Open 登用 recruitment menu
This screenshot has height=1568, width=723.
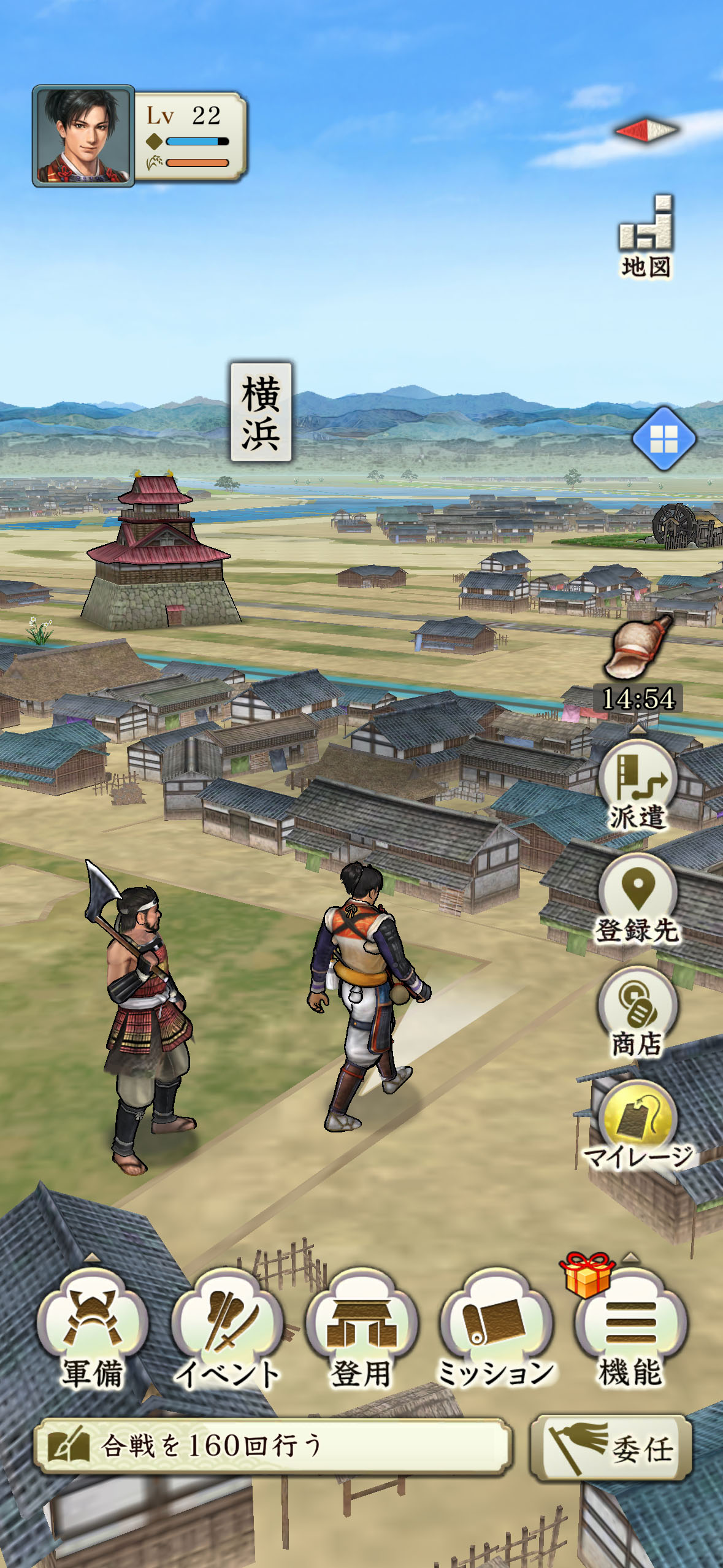[x=361, y=1330]
